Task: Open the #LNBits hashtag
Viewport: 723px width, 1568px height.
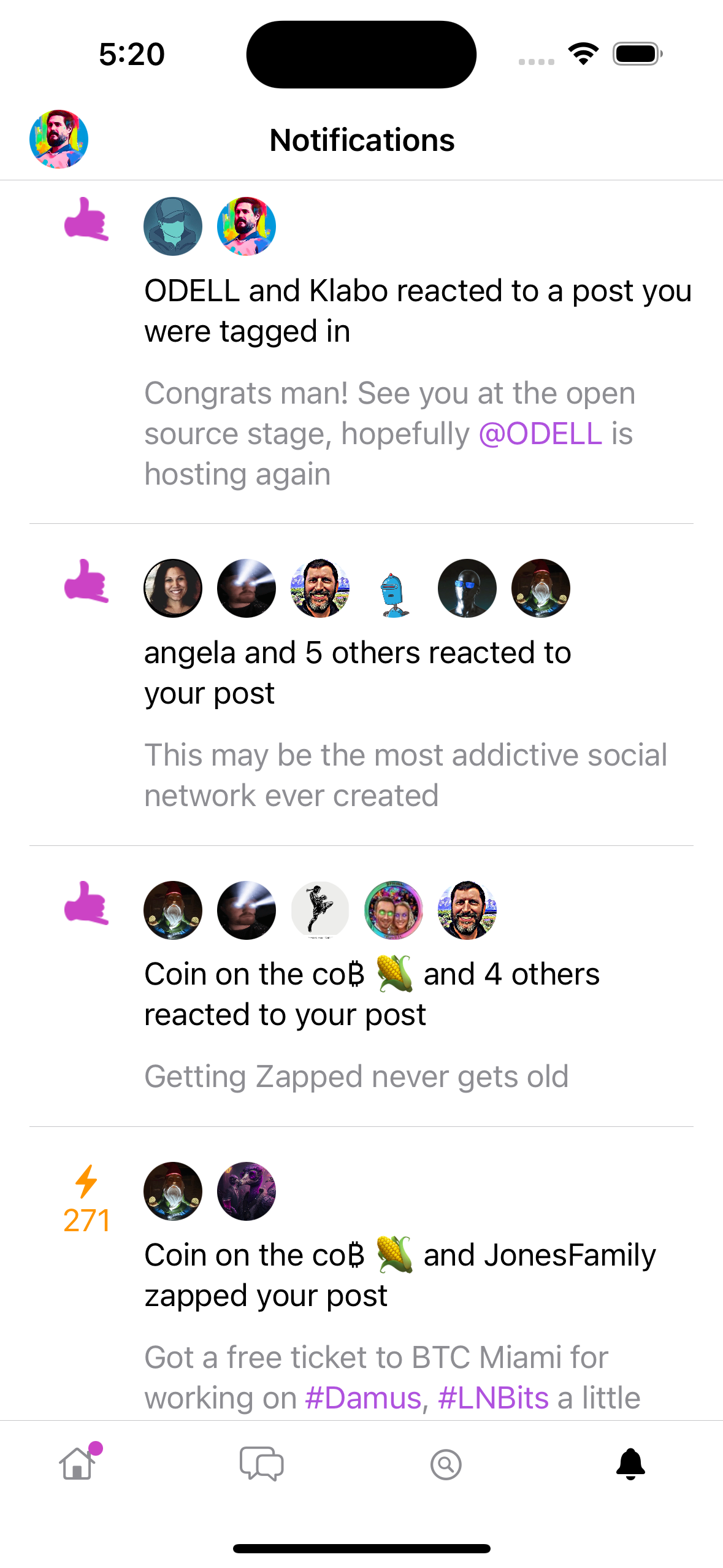Action: [493, 1398]
